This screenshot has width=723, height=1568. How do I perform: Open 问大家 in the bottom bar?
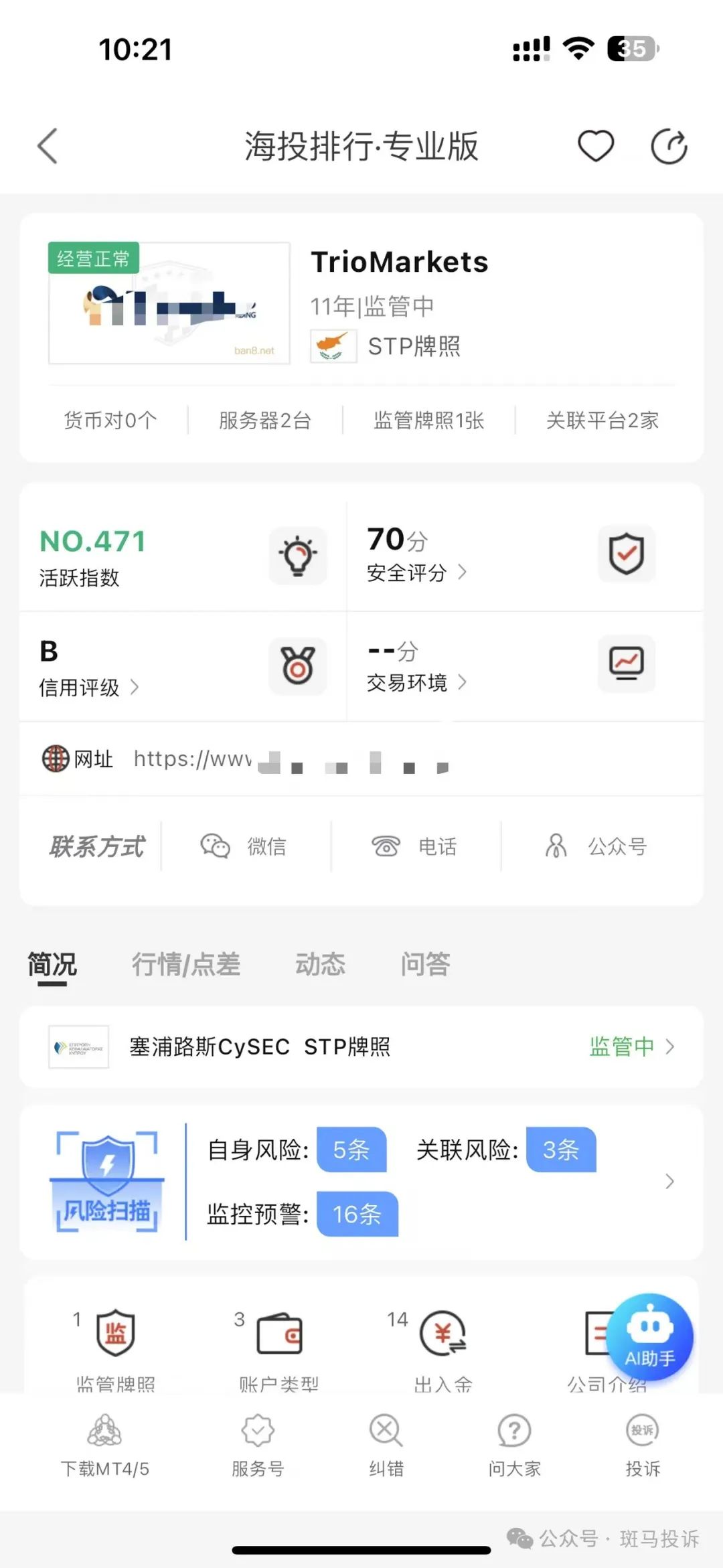click(514, 1445)
